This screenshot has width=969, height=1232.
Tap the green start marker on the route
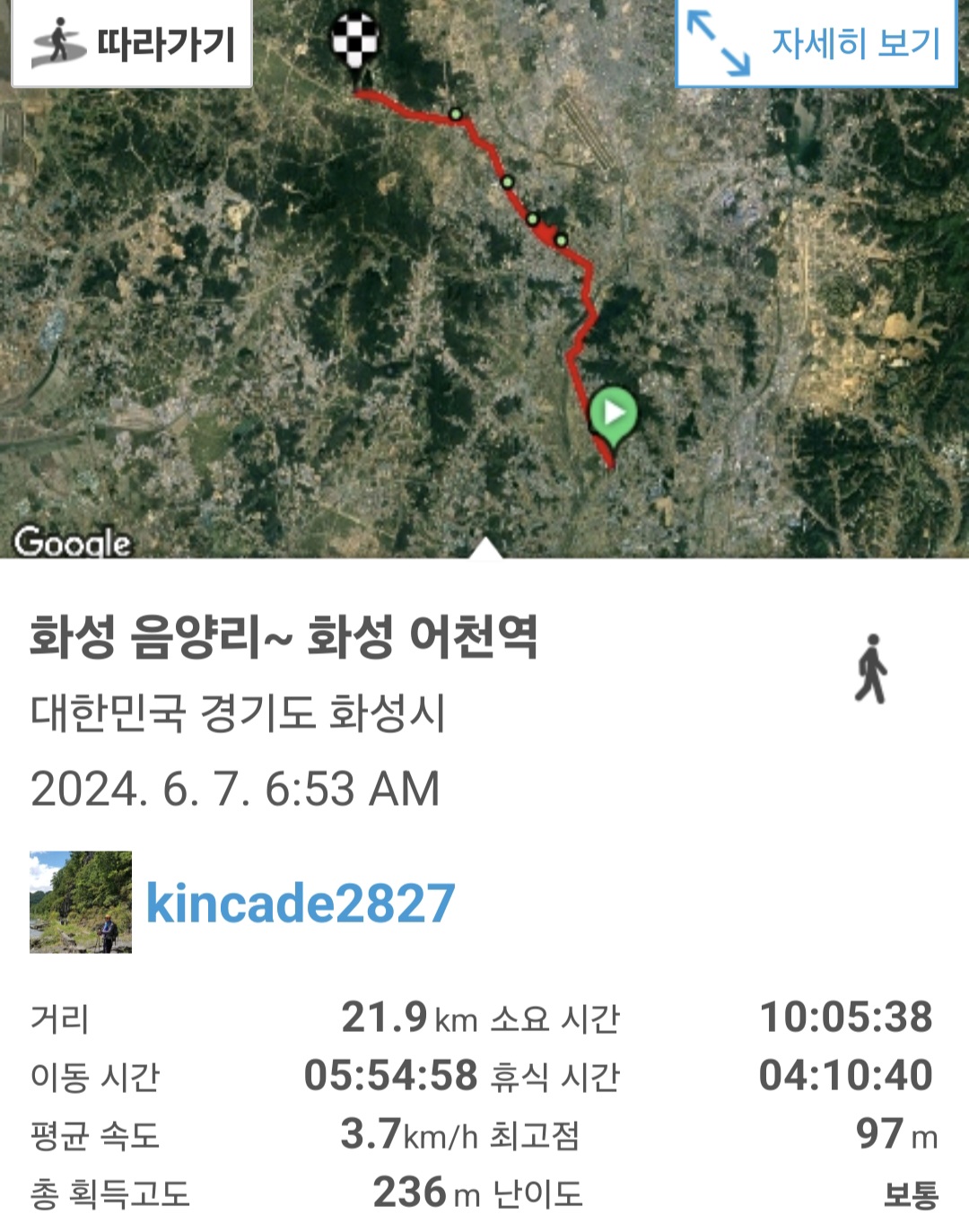(x=613, y=415)
